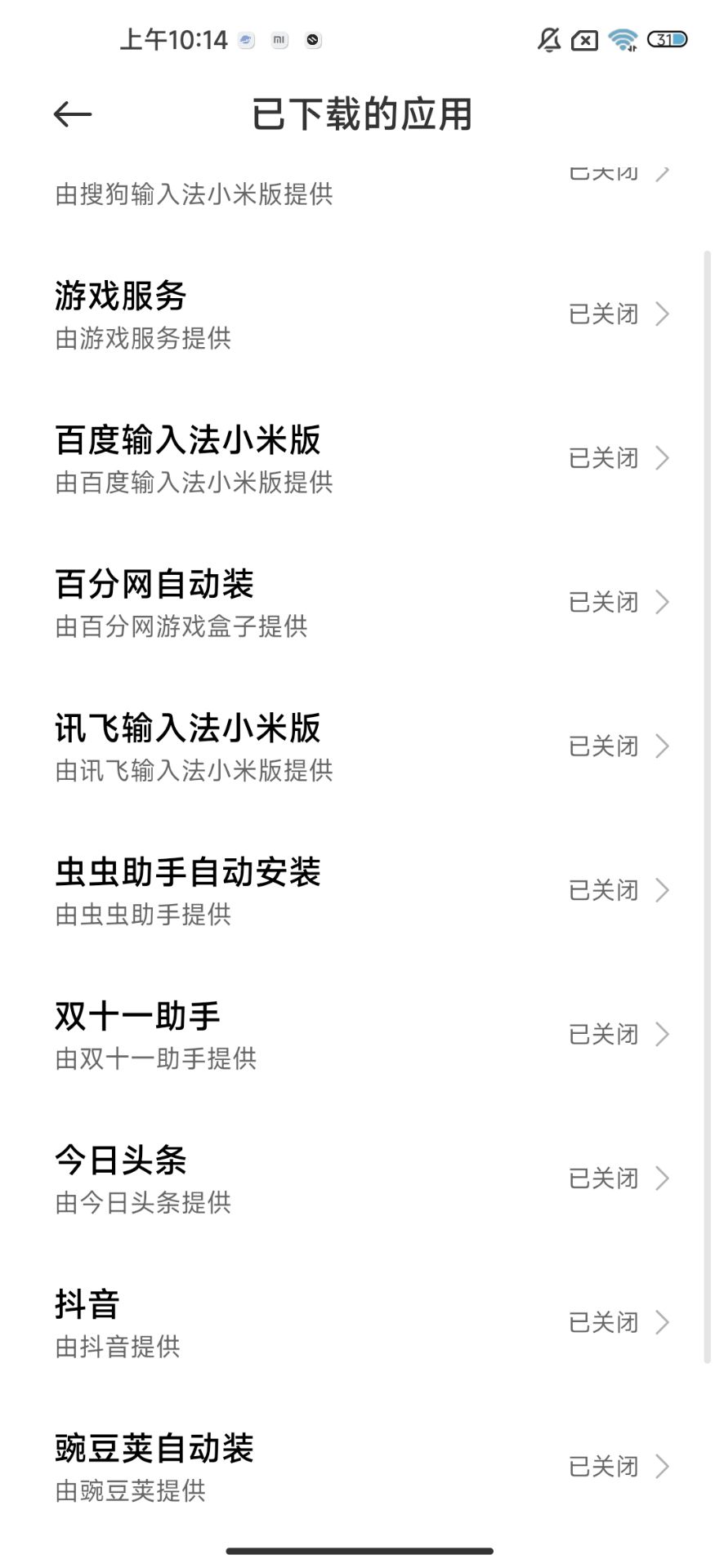Open 游戏服务 accessibility settings
The height and width of the screenshot is (1568, 724).
(360, 314)
